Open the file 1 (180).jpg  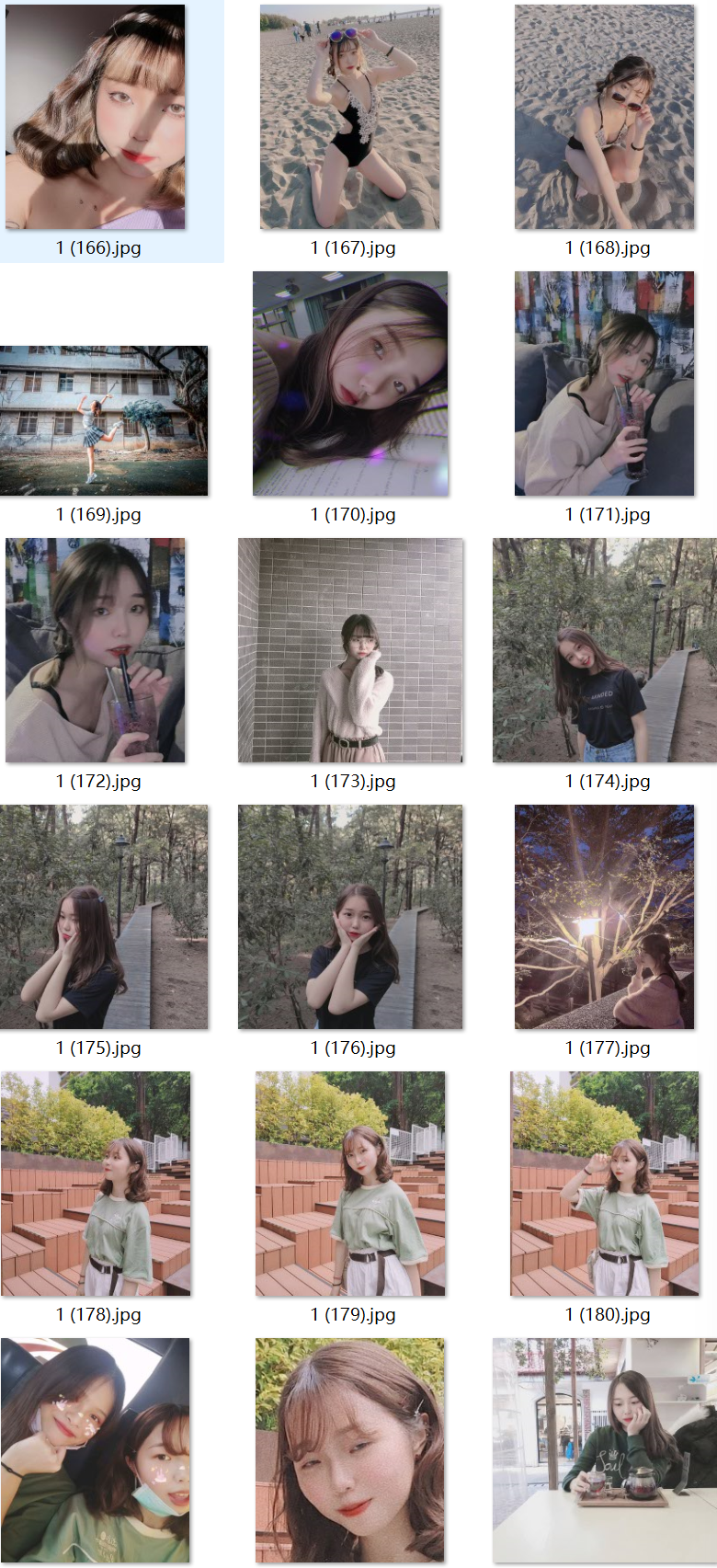(604, 1184)
